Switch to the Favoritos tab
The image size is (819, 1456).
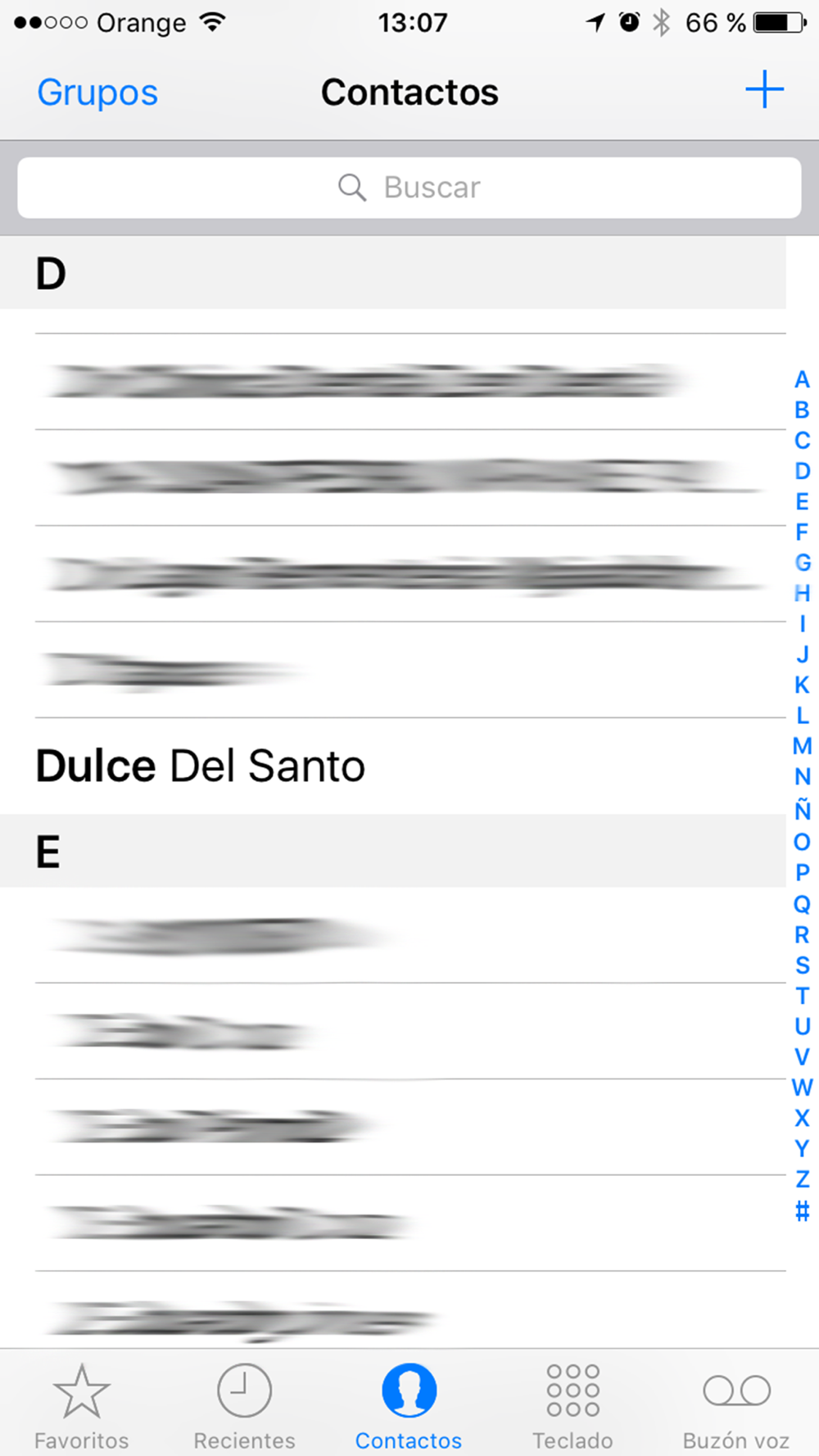click(82, 1406)
